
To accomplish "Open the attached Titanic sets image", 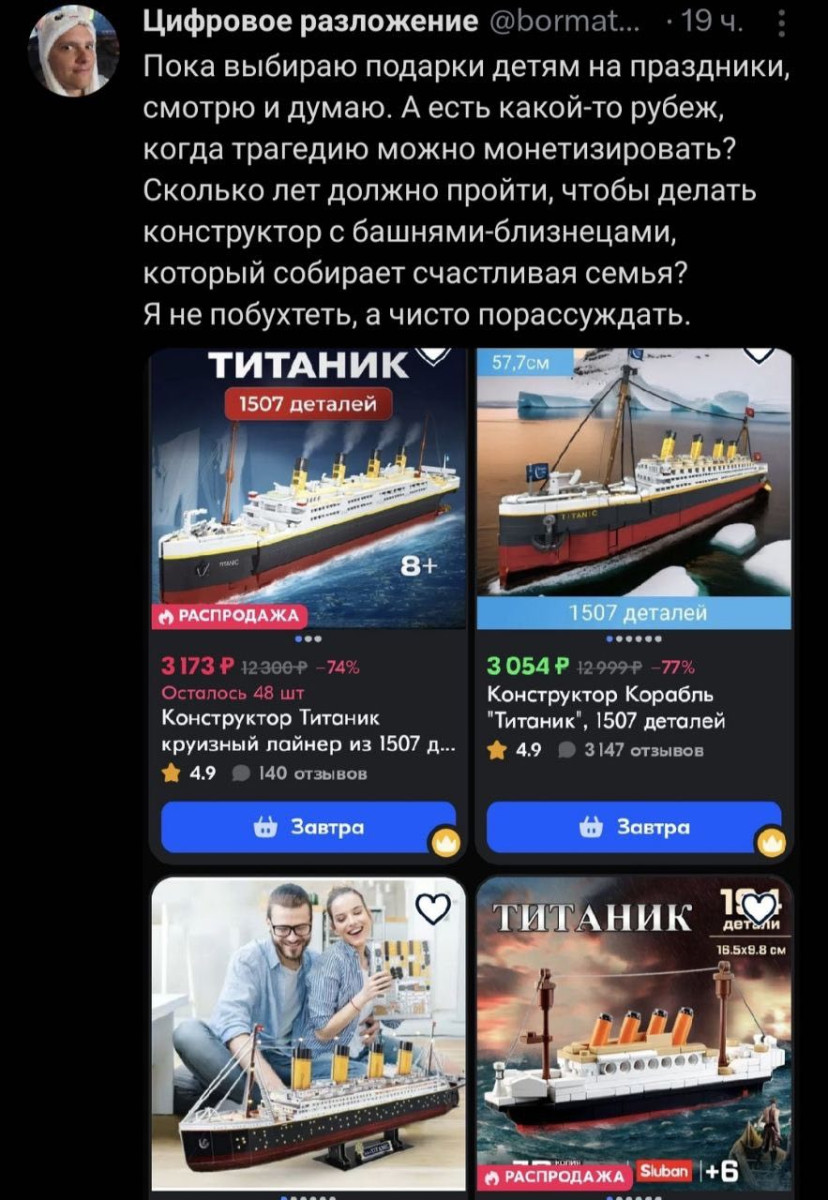I will 470,770.
